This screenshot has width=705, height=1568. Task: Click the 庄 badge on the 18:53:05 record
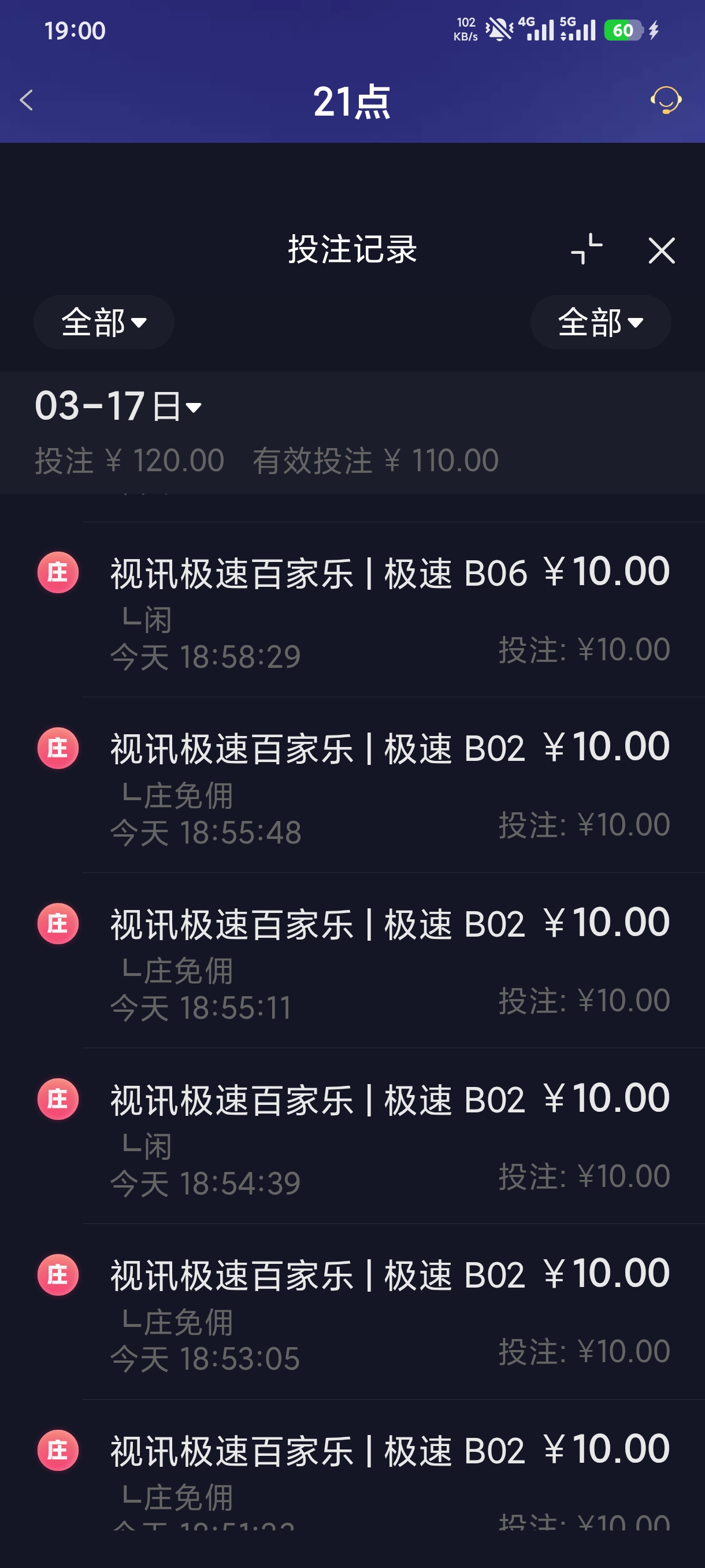[x=58, y=1275]
